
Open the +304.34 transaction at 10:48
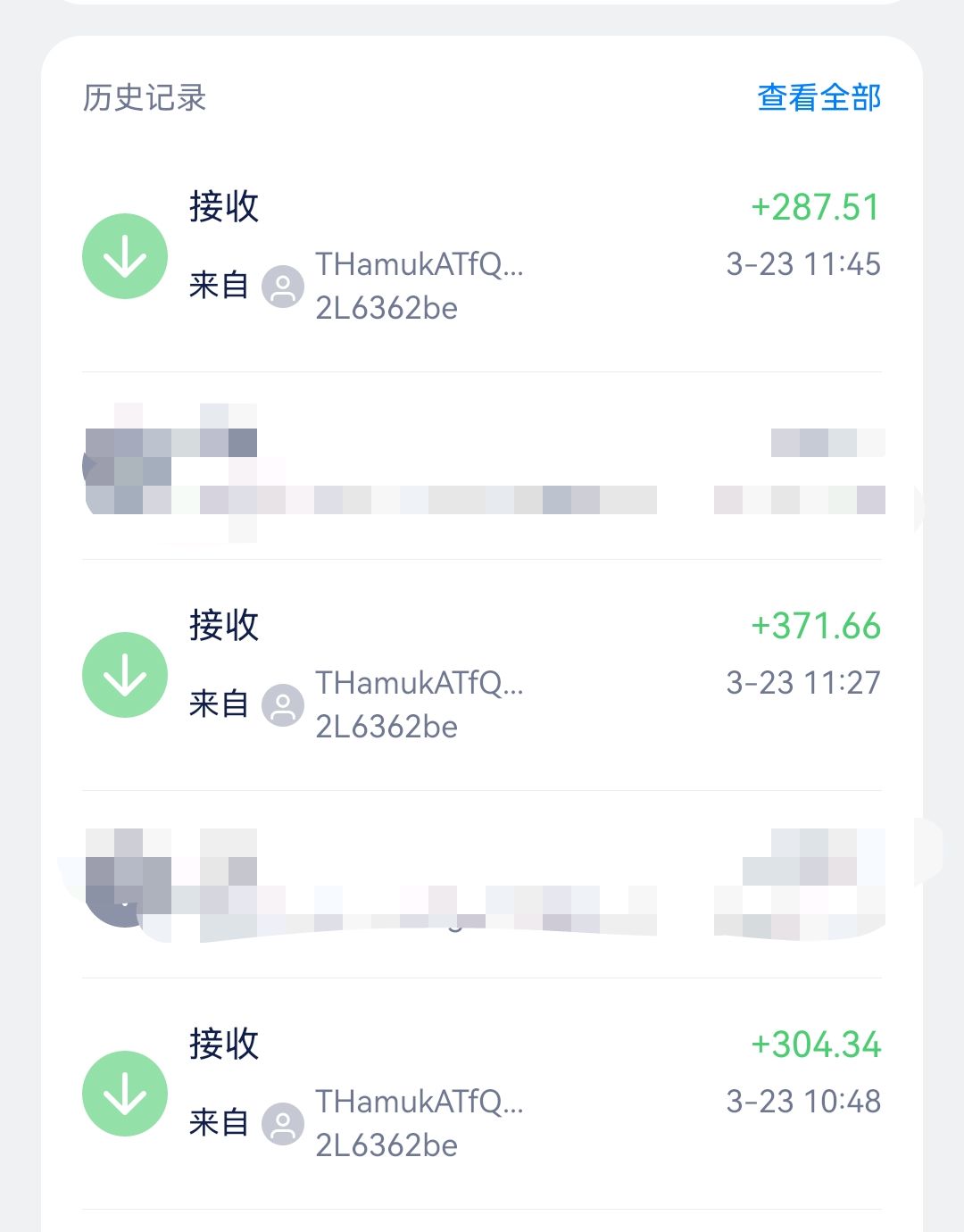click(x=482, y=1094)
